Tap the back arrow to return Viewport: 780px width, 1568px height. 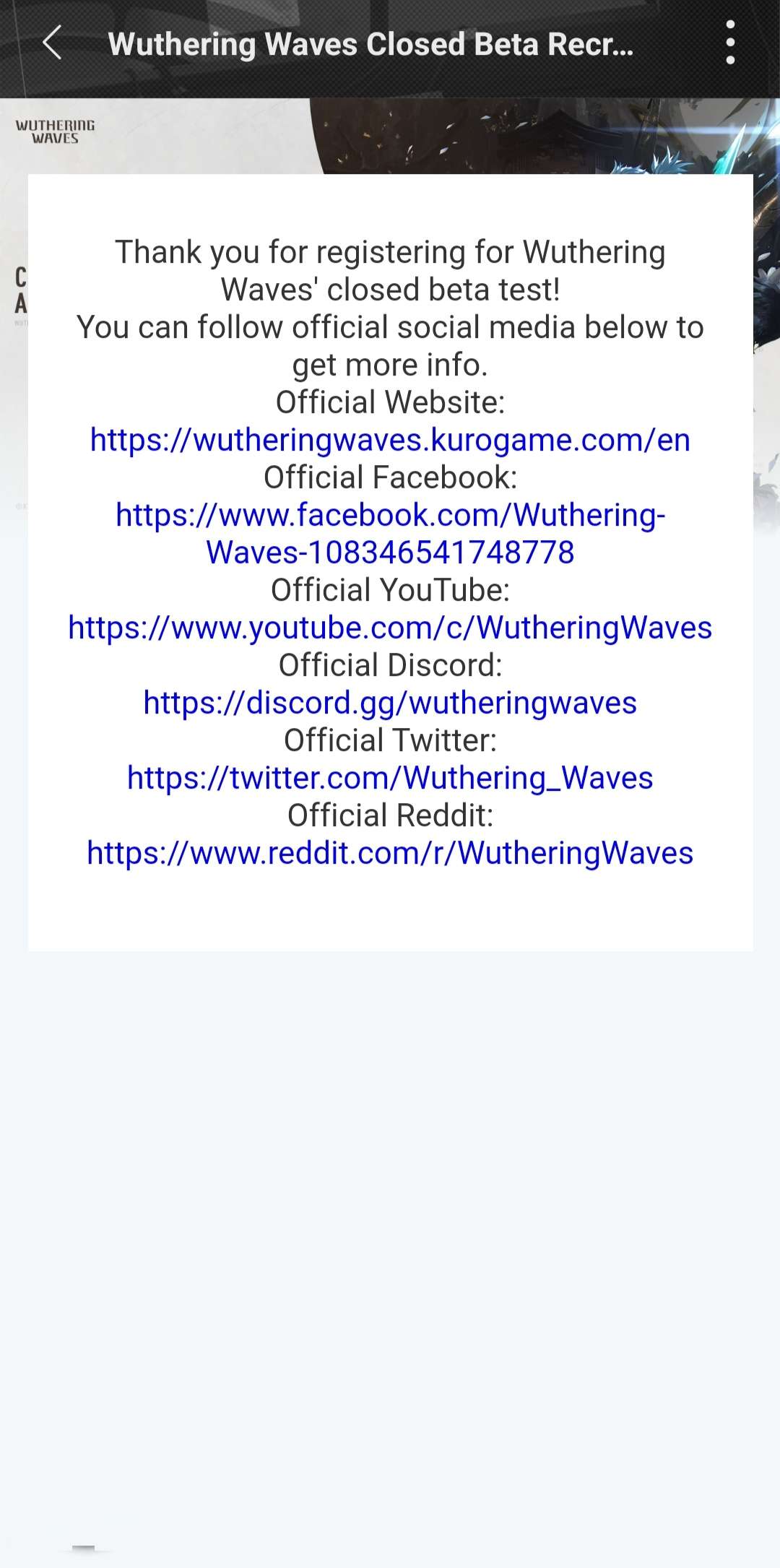coord(52,43)
